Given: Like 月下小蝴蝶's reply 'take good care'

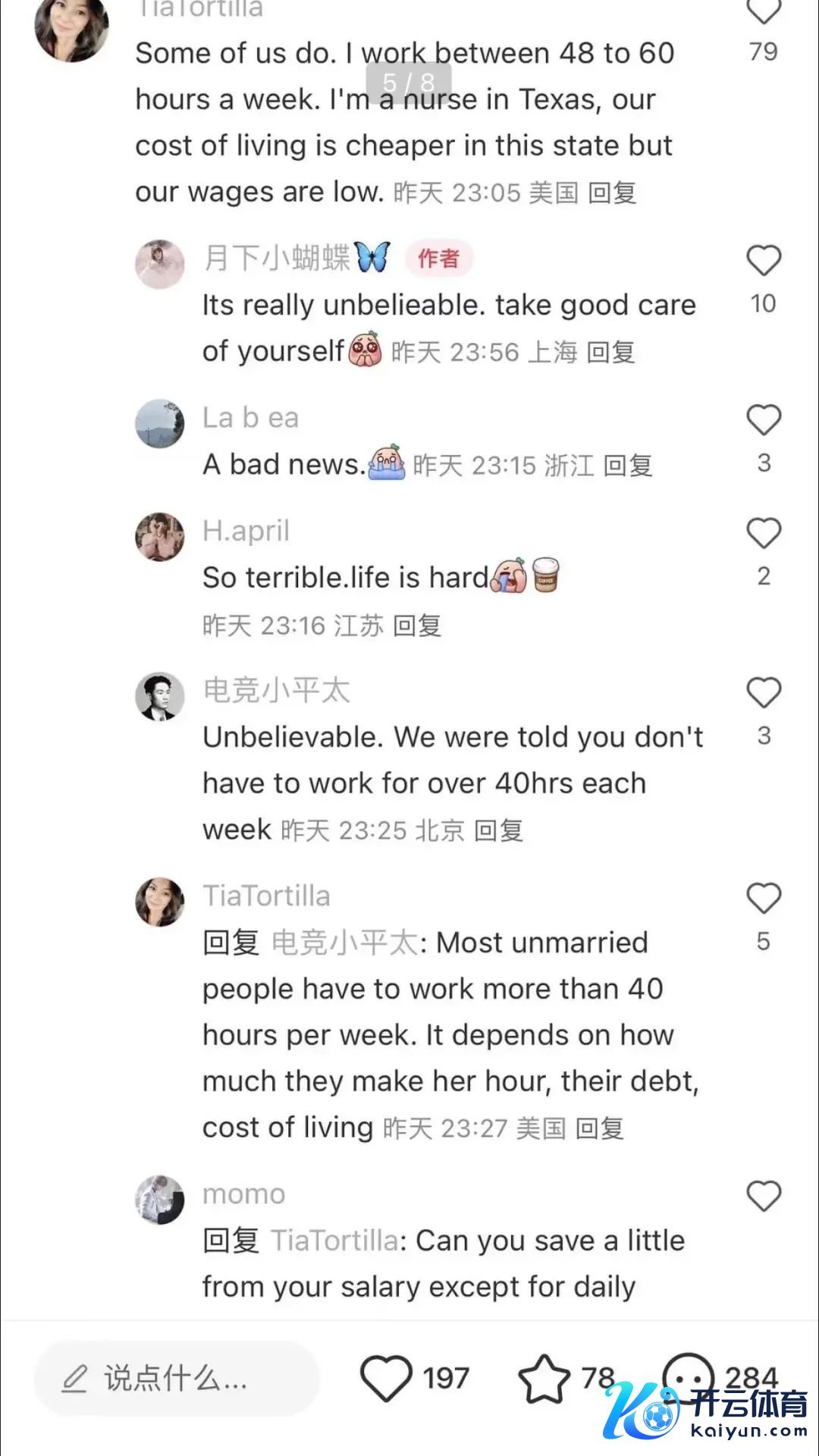Looking at the screenshot, I should (763, 261).
